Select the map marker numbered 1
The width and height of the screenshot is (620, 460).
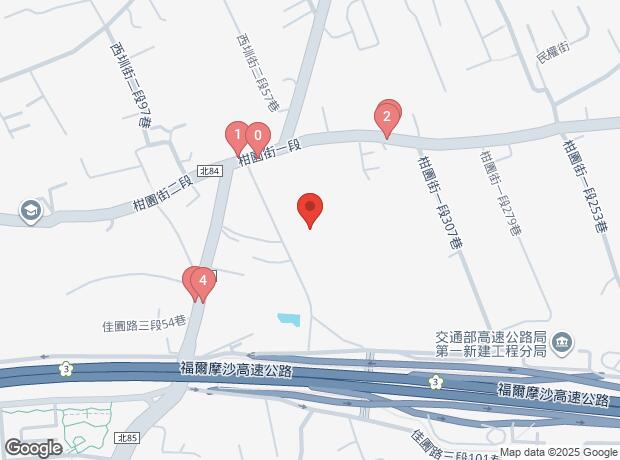click(237, 134)
